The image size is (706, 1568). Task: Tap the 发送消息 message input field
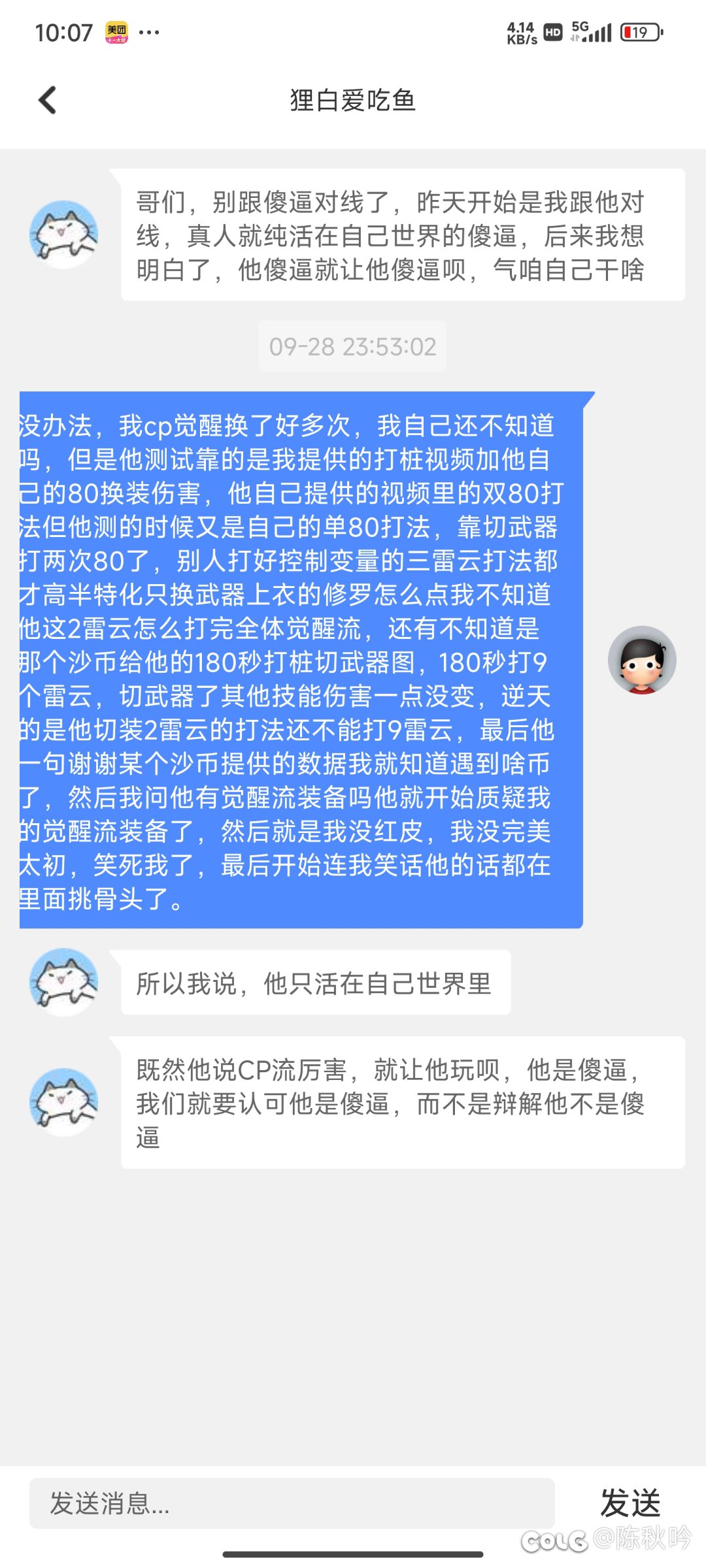[292, 1503]
